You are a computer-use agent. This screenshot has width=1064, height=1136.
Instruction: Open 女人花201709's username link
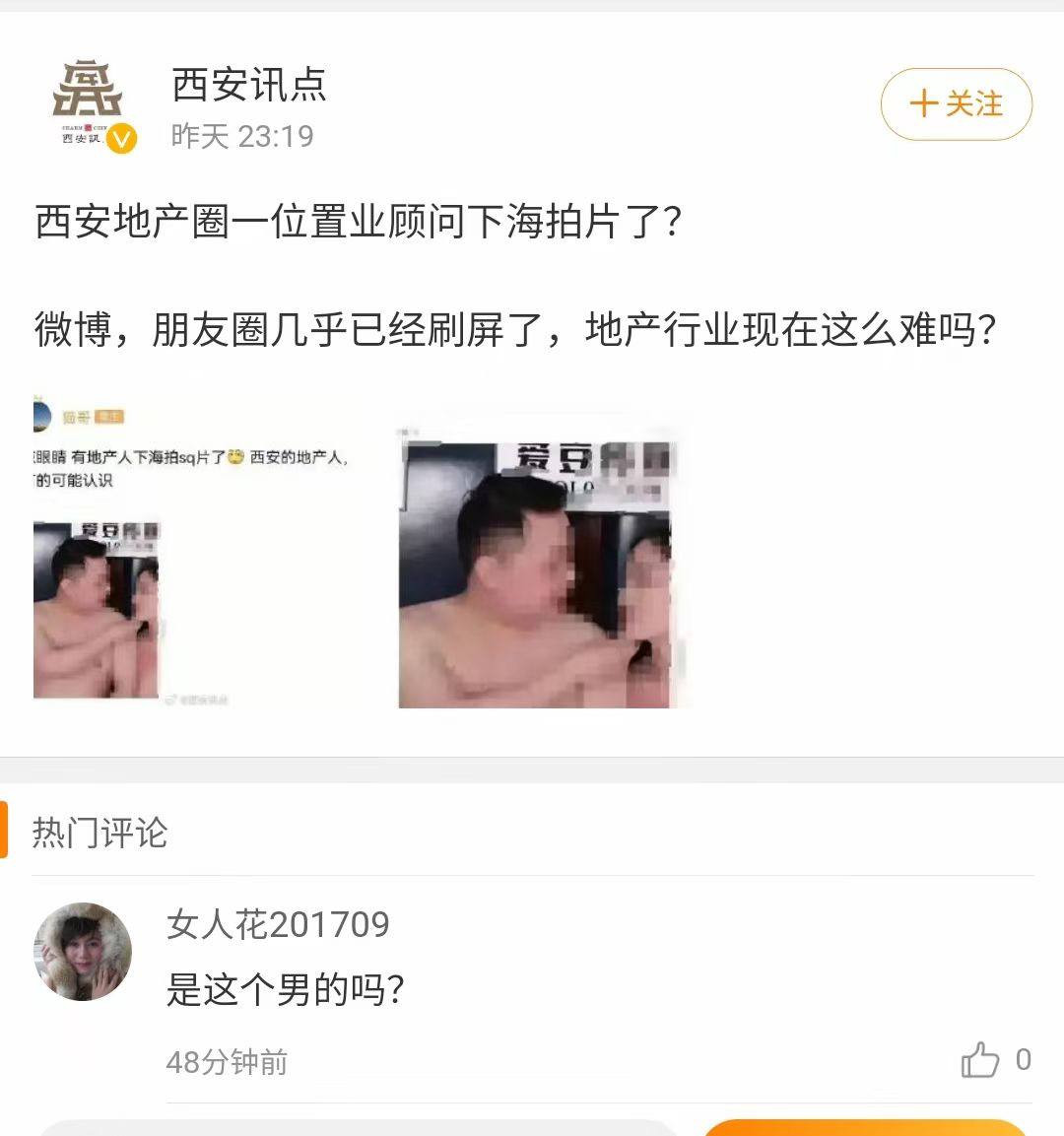(278, 924)
